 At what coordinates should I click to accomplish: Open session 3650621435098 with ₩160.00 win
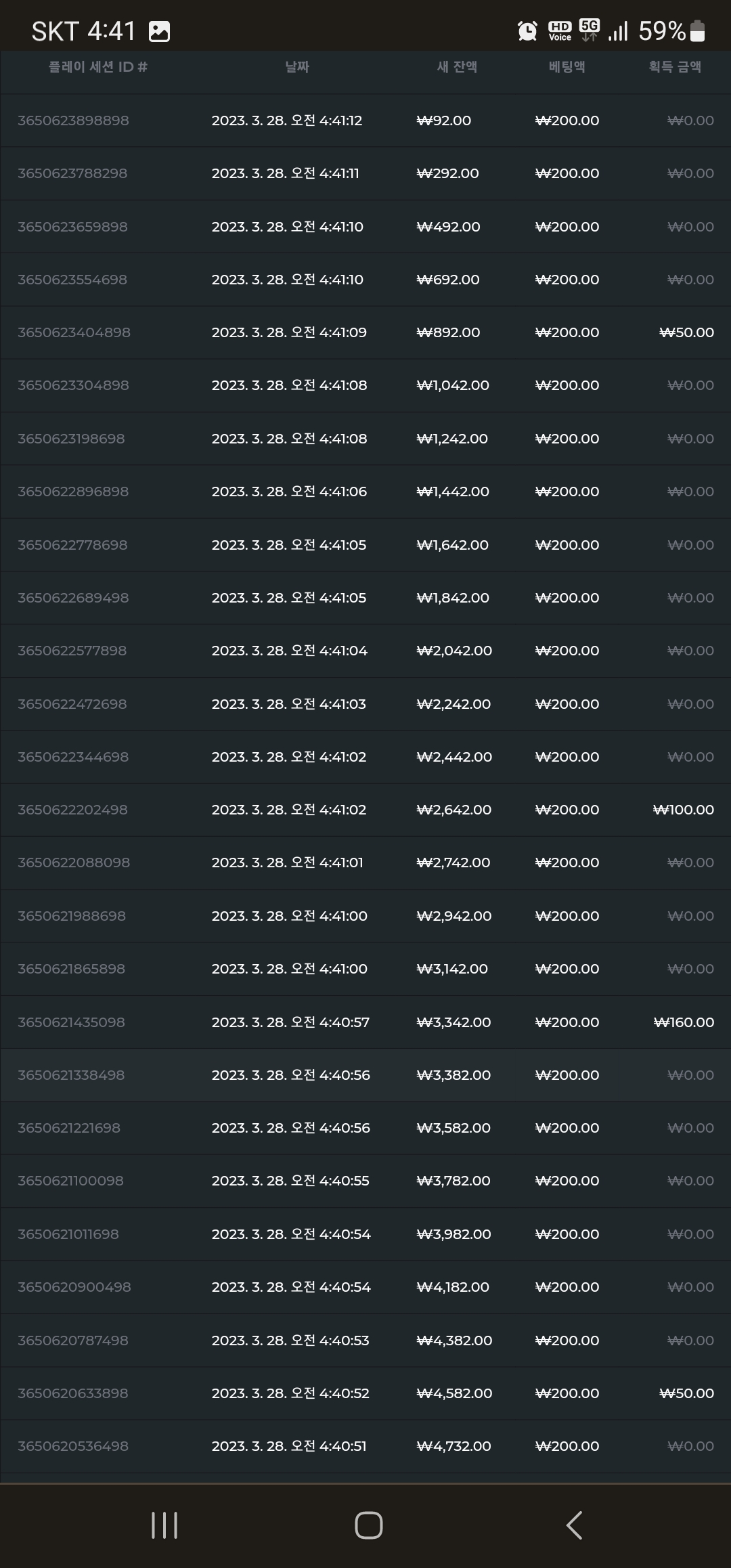365,1022
